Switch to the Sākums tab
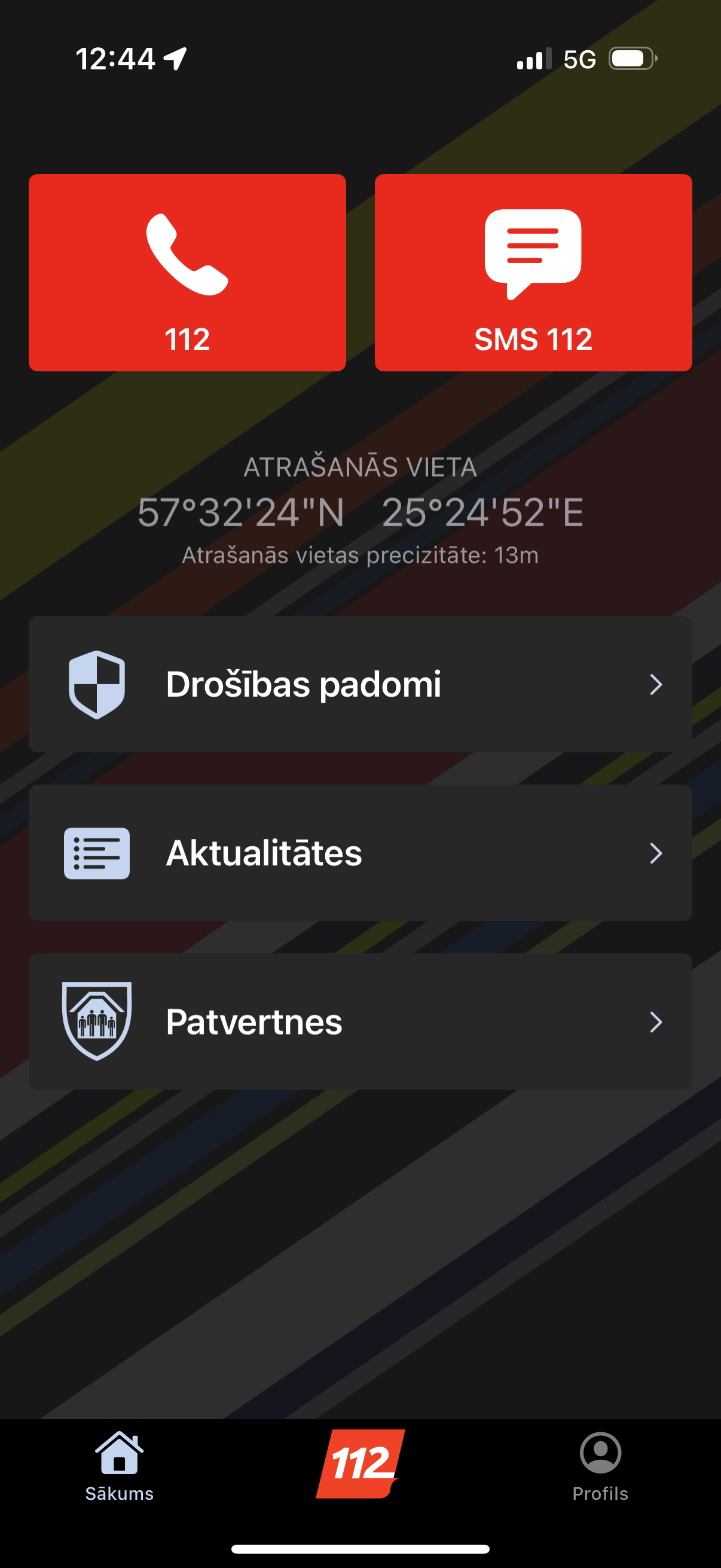The image size is (721, 1568). coord(119,1467)
